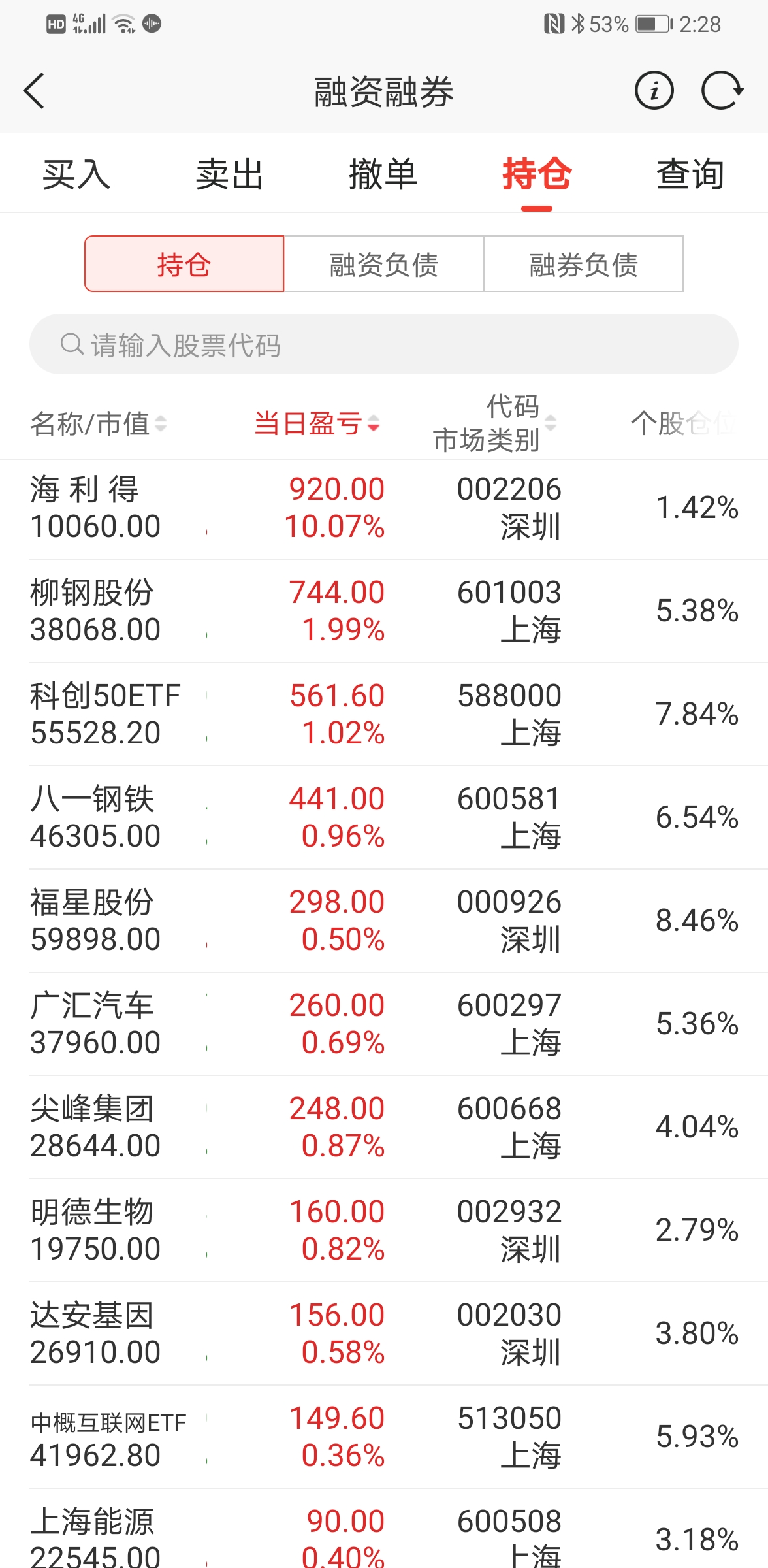Open the 广汇汽车 holding row
Screen dimensions: 768x1568
(x=384, y=1024)
